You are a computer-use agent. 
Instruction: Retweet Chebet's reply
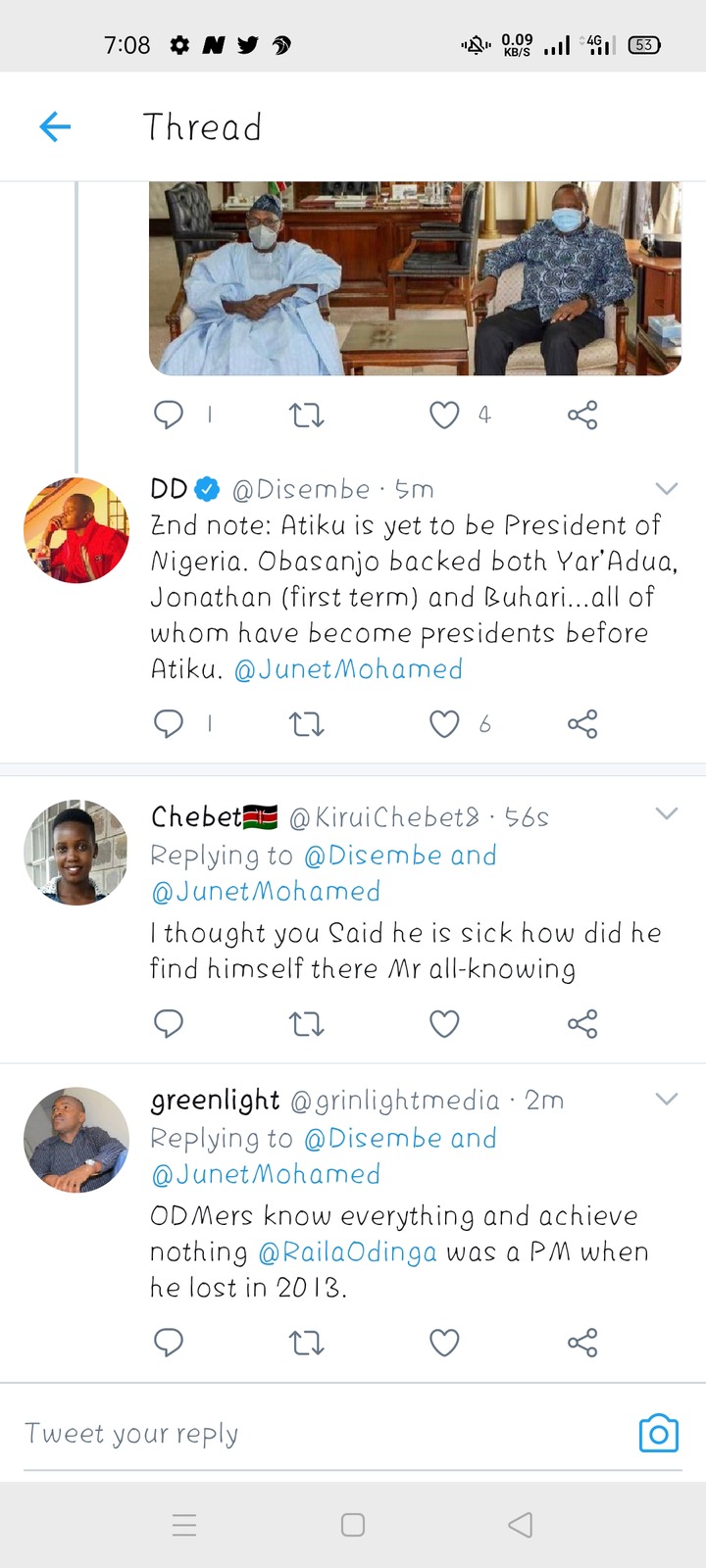307,1024
